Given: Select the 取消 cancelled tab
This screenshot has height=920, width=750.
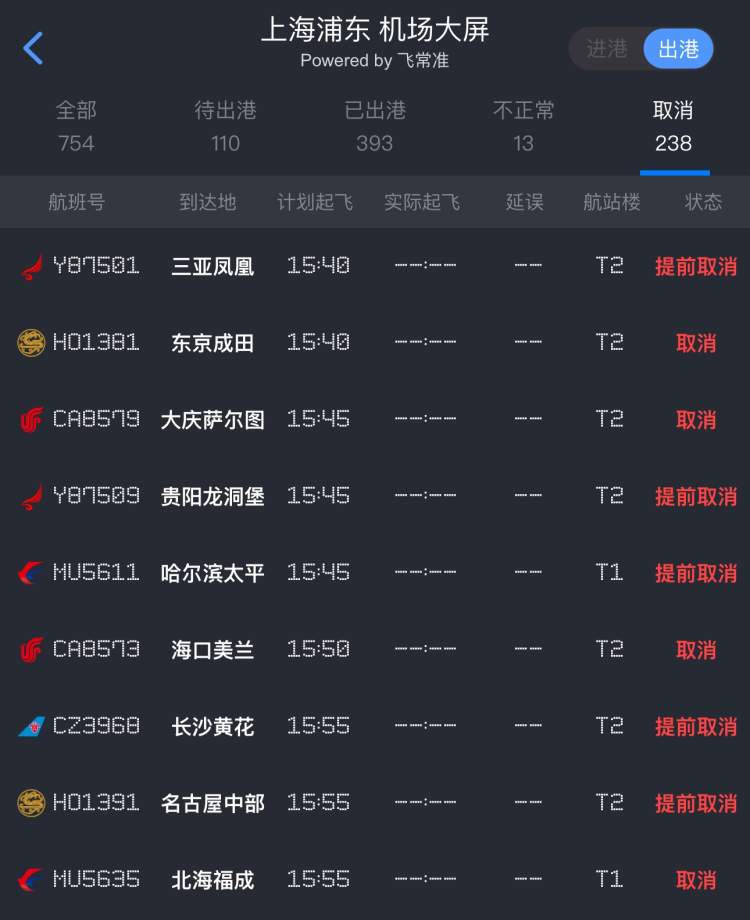Looking at the screenshot, I should 673,126.
